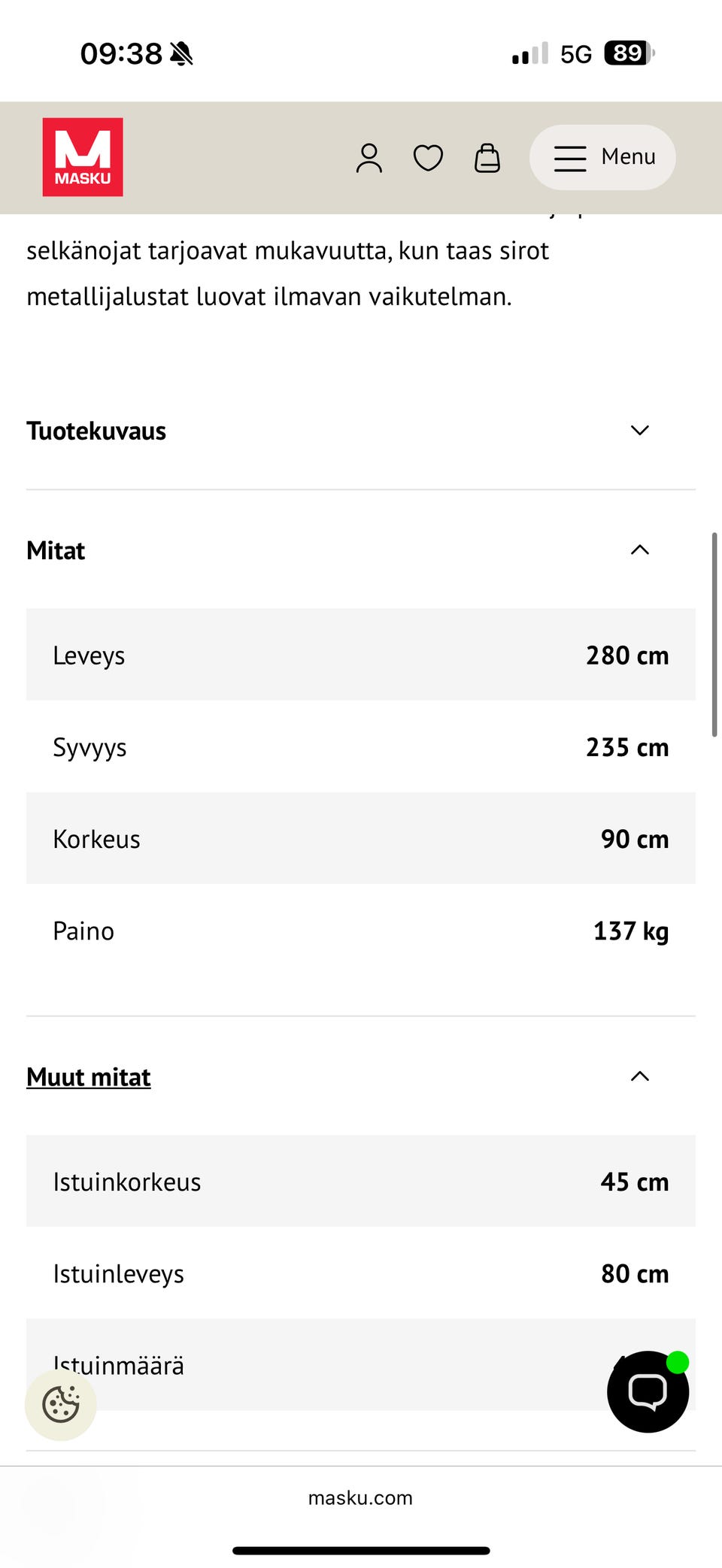Open the shopping bag icon
The image size is (722, 1568).
pyautogui.click(x=487, y=158)
